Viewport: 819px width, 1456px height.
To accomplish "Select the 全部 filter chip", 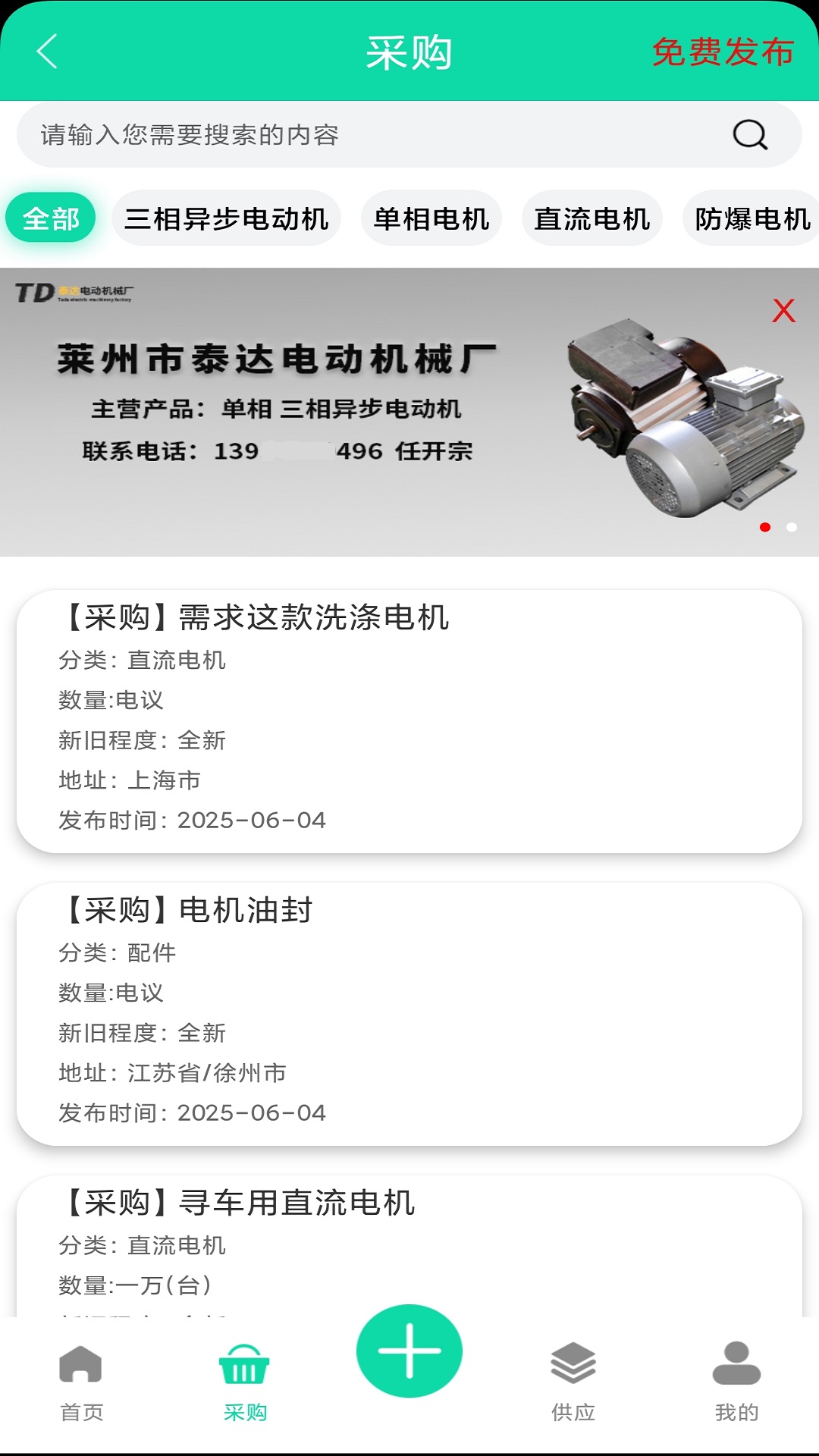I will tap(50, 218).
